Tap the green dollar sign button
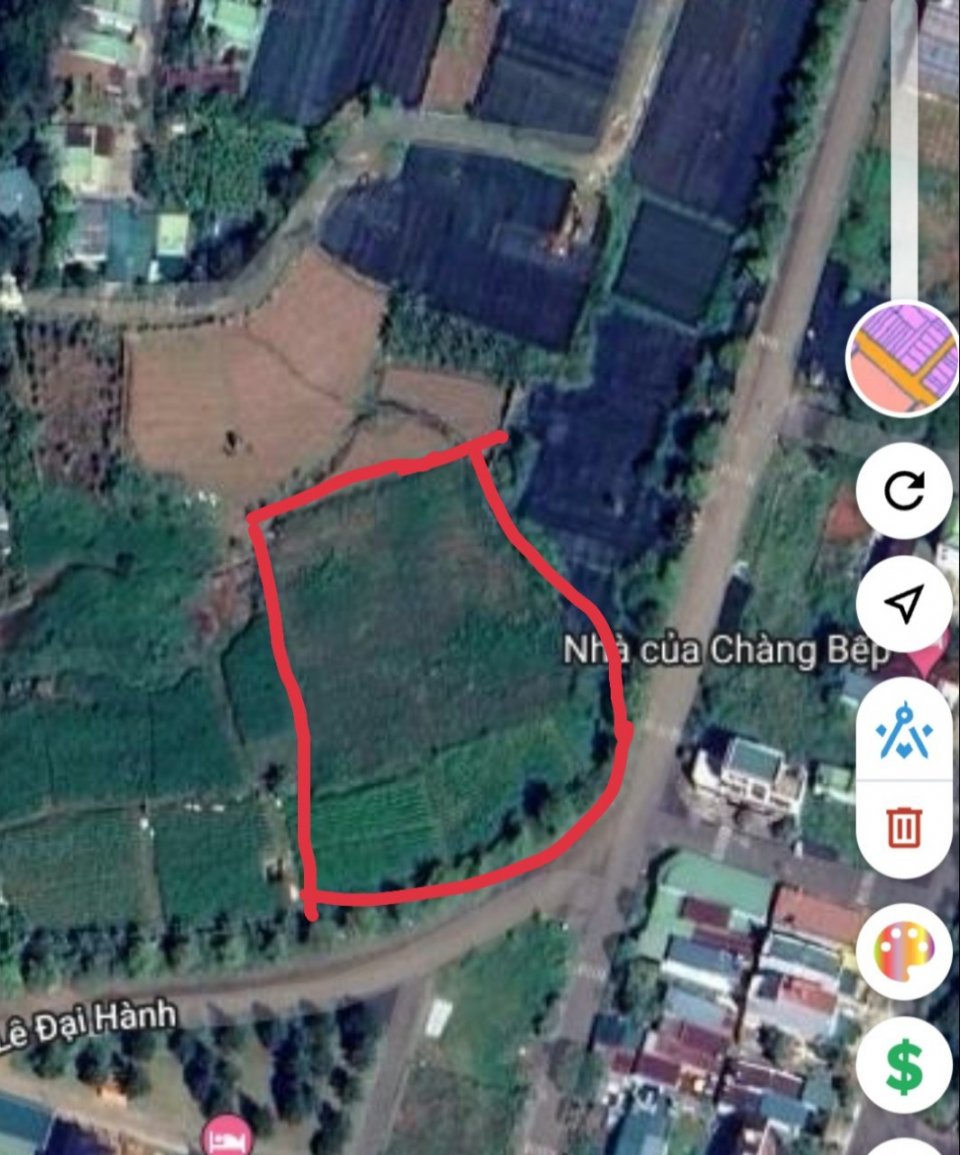Viewport: 960px width, 1155px height. click(x=904, y=1066)
